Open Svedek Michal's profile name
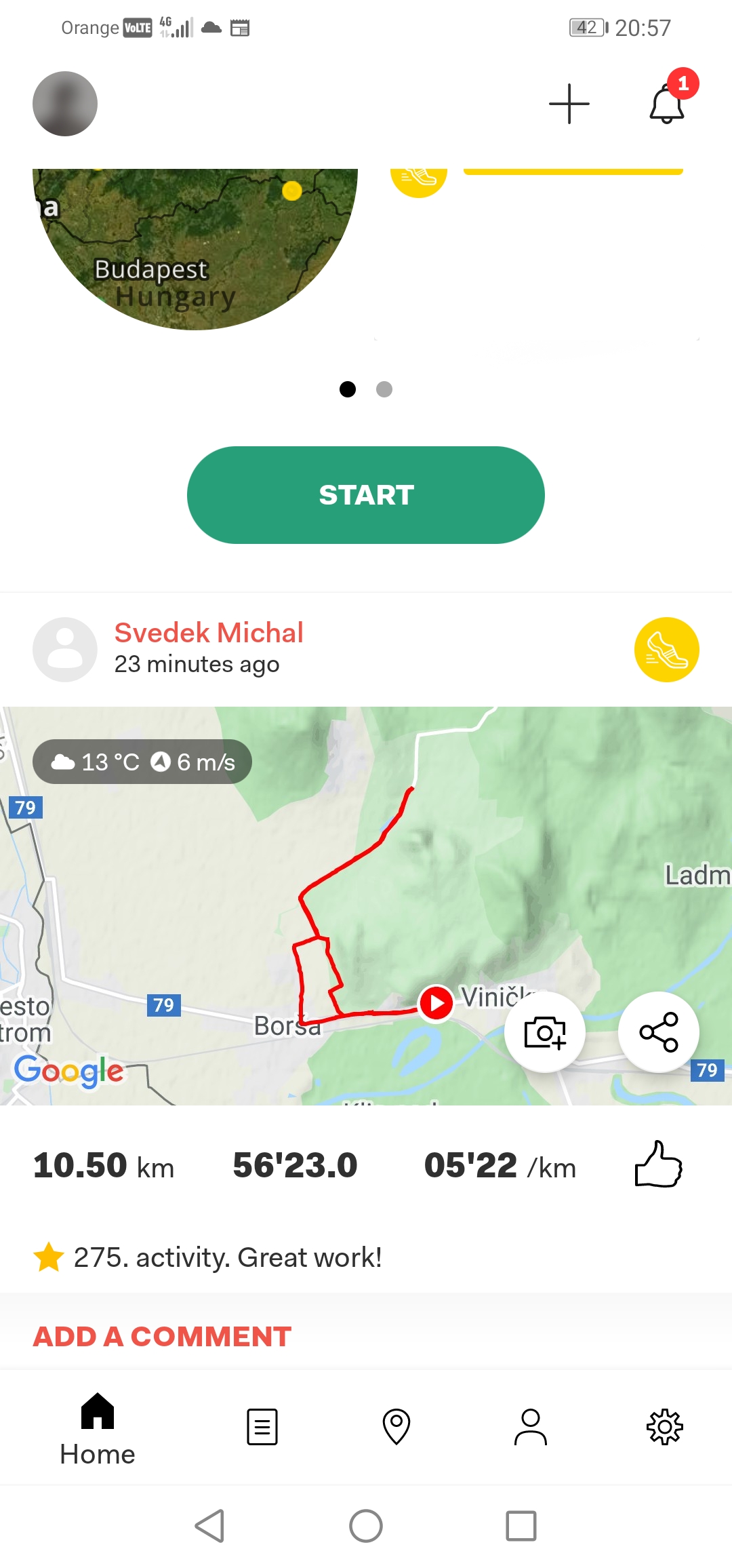 tap(209, 633)
